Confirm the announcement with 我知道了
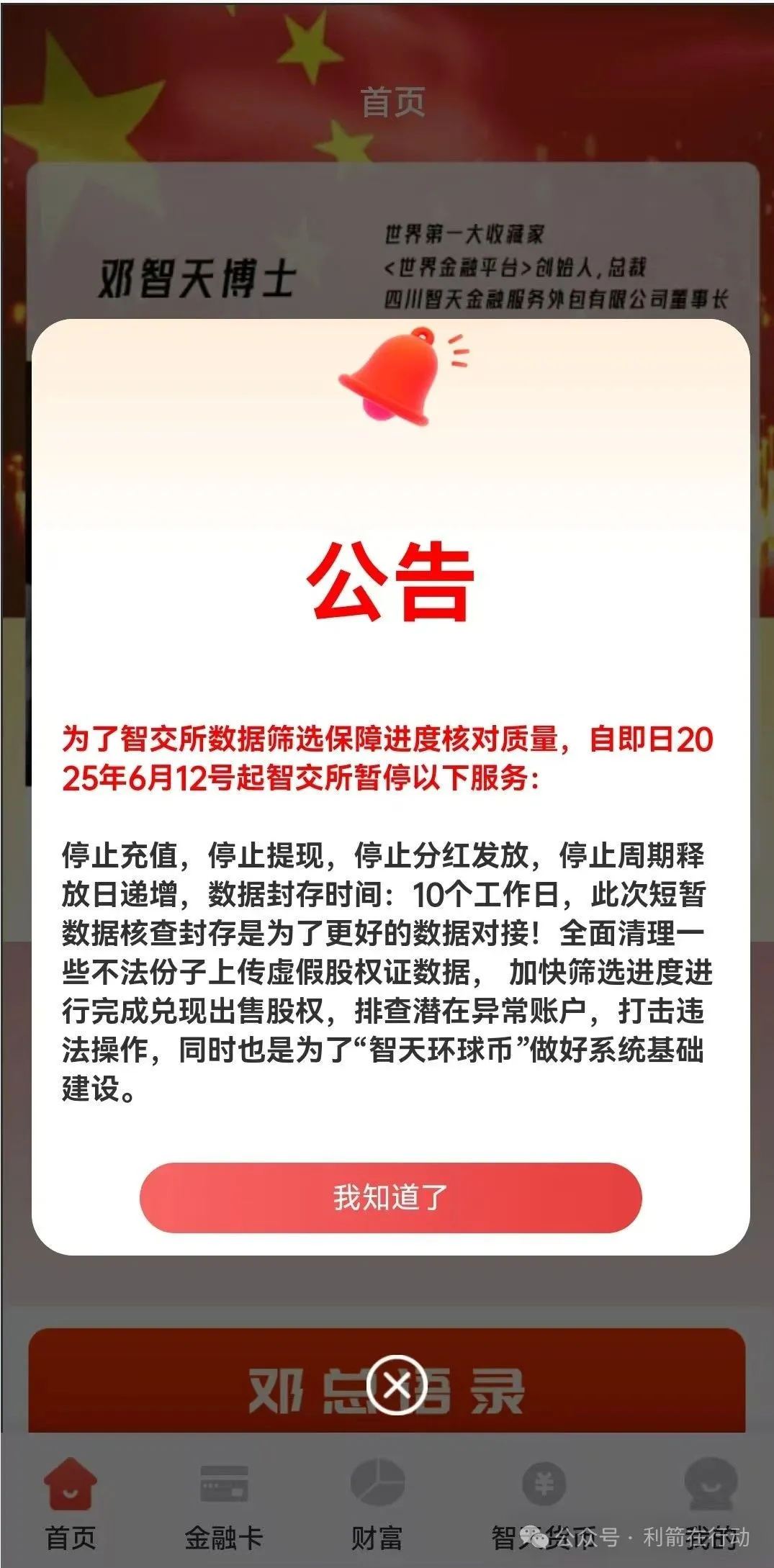This screenshot has width=774, height=1568. click(390, 1197)
